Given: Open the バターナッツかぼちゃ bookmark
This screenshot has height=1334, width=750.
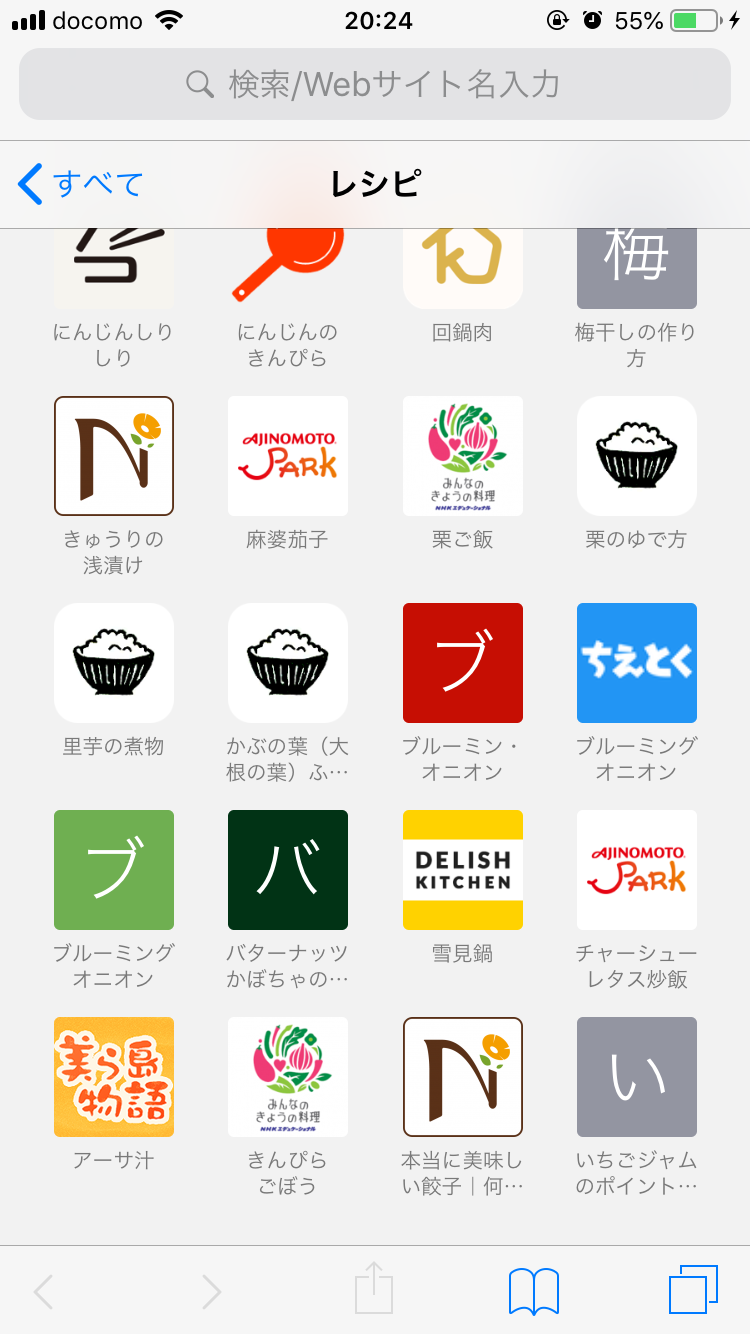Looking at the screenshot, I should tap(287, 870).
